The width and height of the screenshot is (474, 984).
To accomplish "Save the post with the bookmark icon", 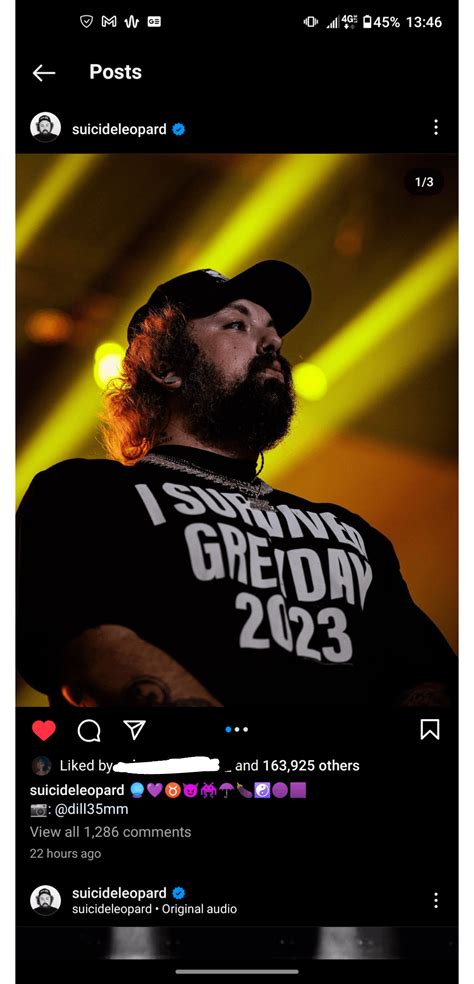I will click(x=429, y=729).
